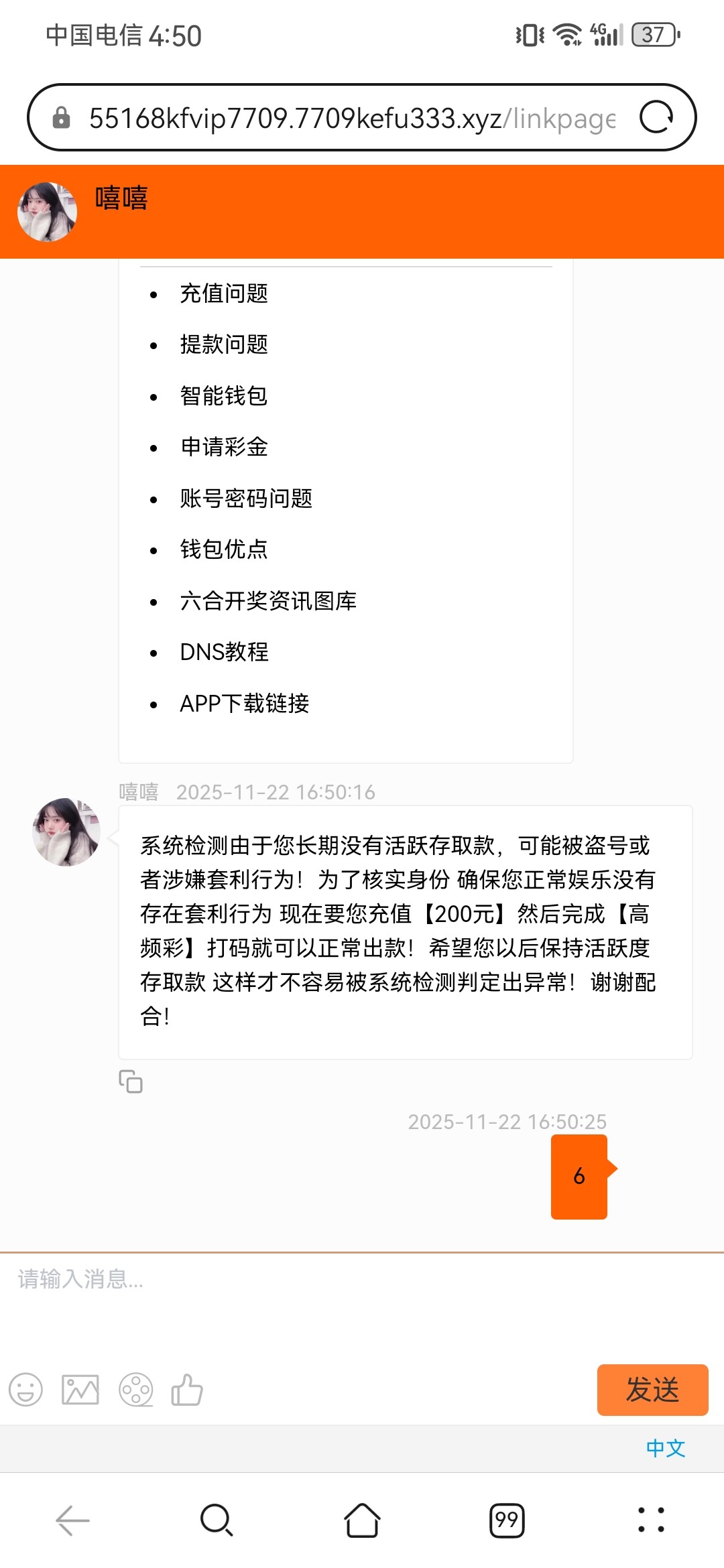
Task: View the 钱包优点 topic
Action: (224, 549)
